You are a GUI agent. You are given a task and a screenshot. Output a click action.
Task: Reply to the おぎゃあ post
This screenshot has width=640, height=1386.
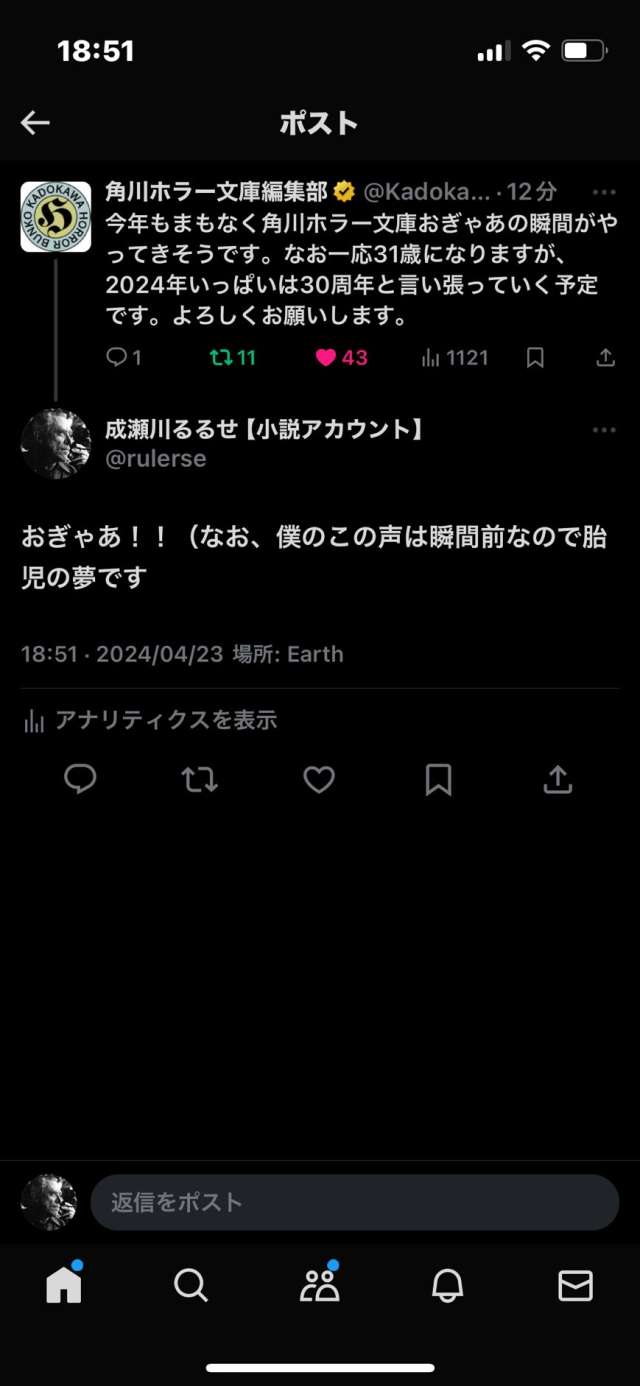pos(80,780)
